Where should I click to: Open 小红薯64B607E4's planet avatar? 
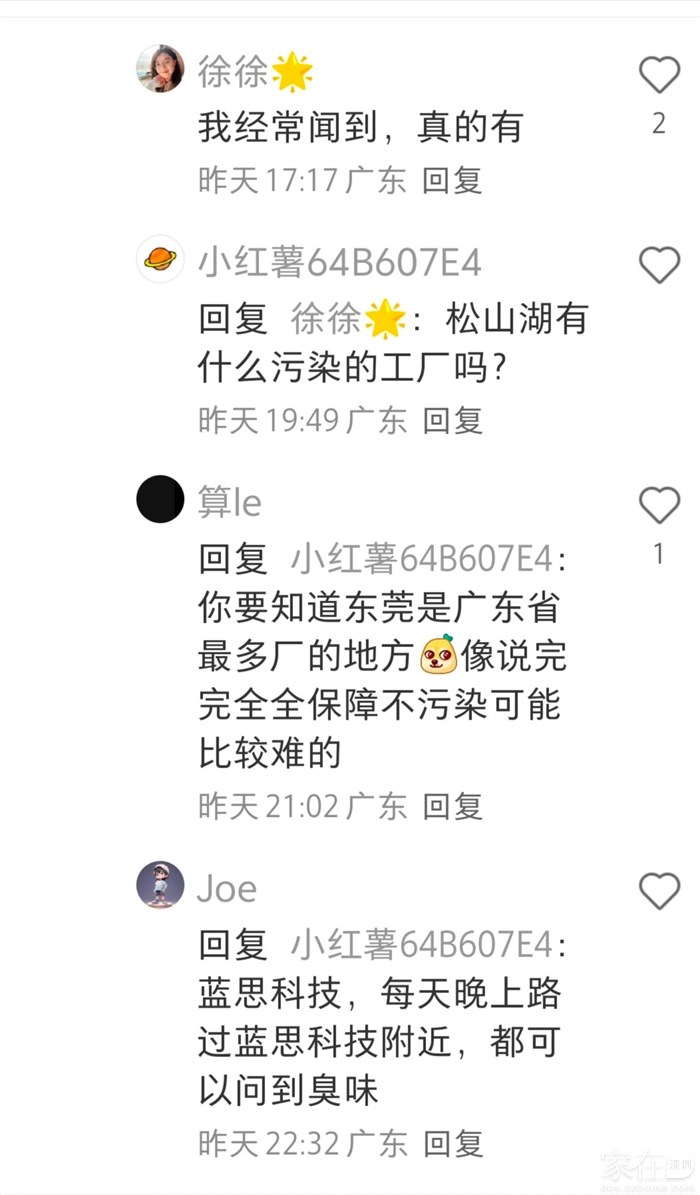click(160, 259)
